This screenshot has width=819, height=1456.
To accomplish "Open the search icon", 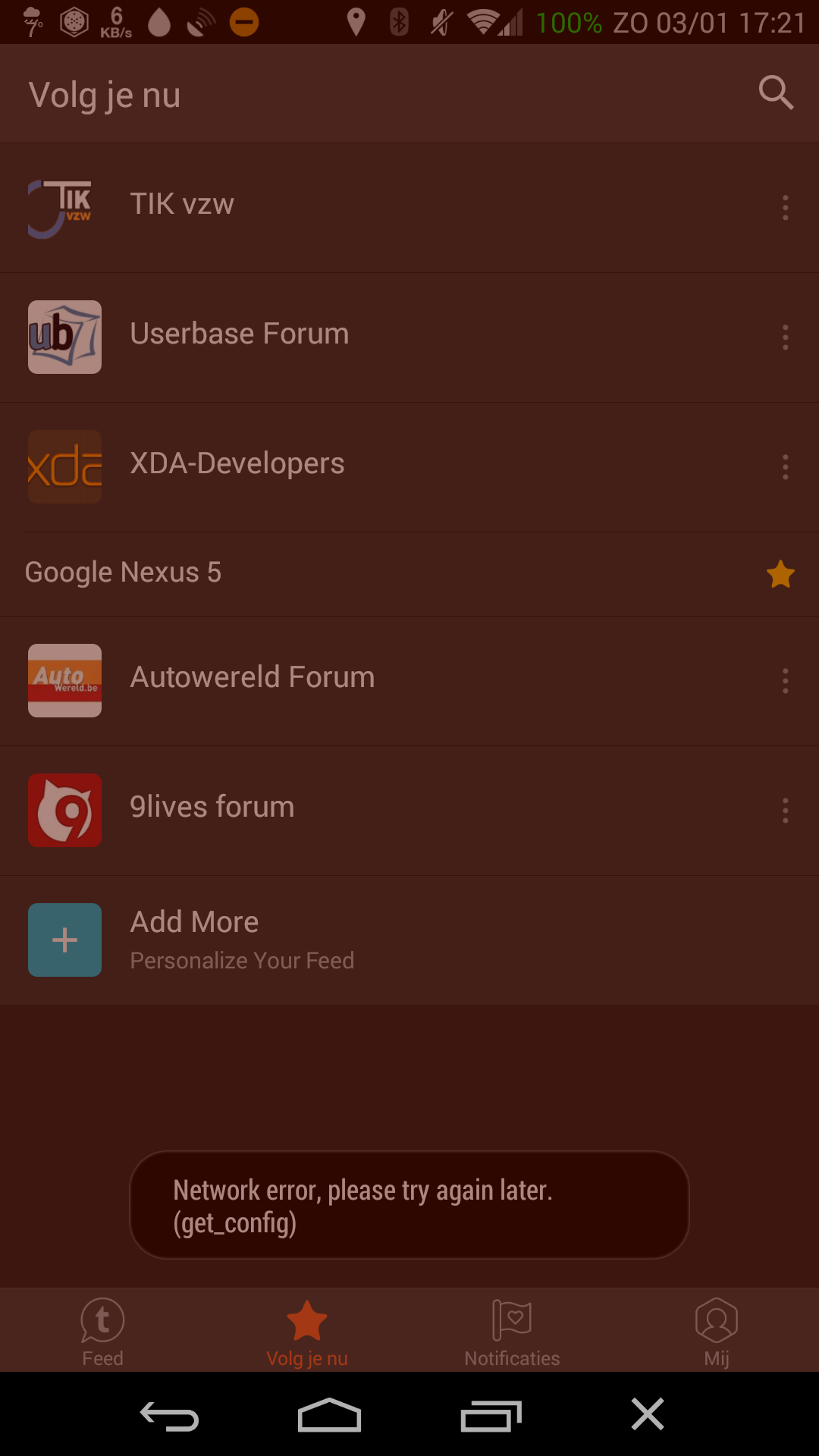I will click(x=776, y=93).
